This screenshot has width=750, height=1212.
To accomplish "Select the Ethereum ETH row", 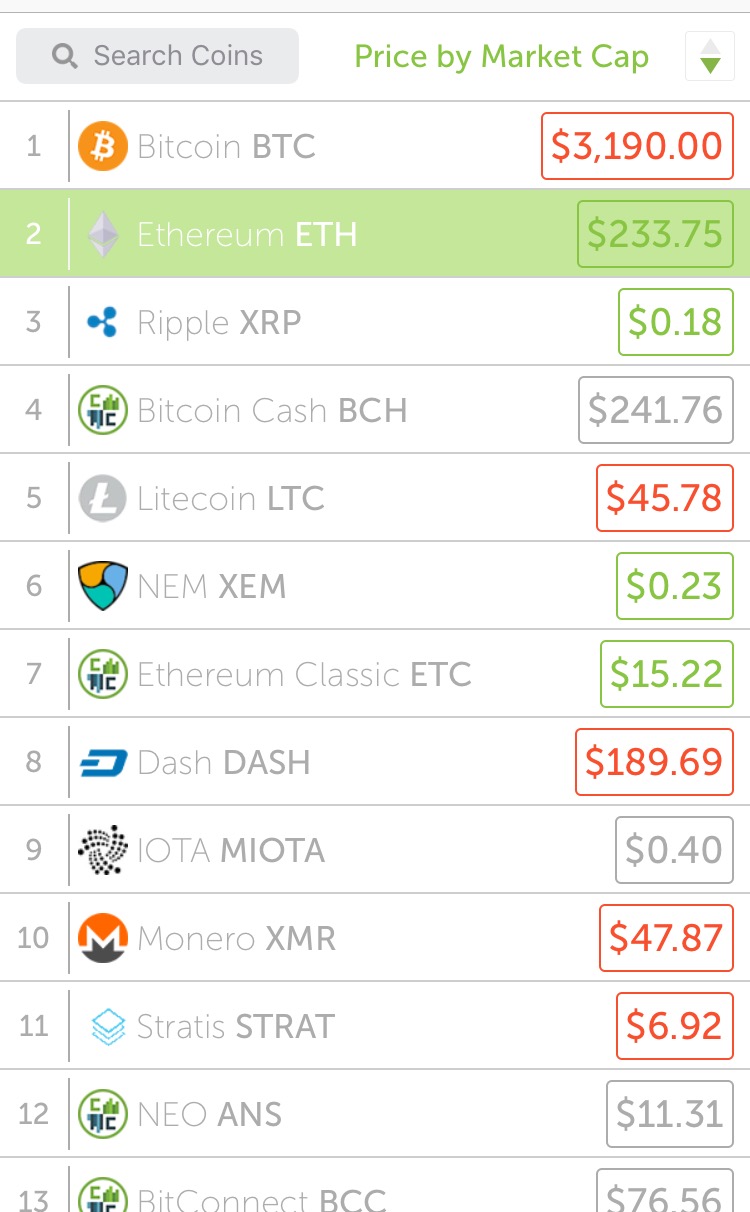I will (375, 234).
